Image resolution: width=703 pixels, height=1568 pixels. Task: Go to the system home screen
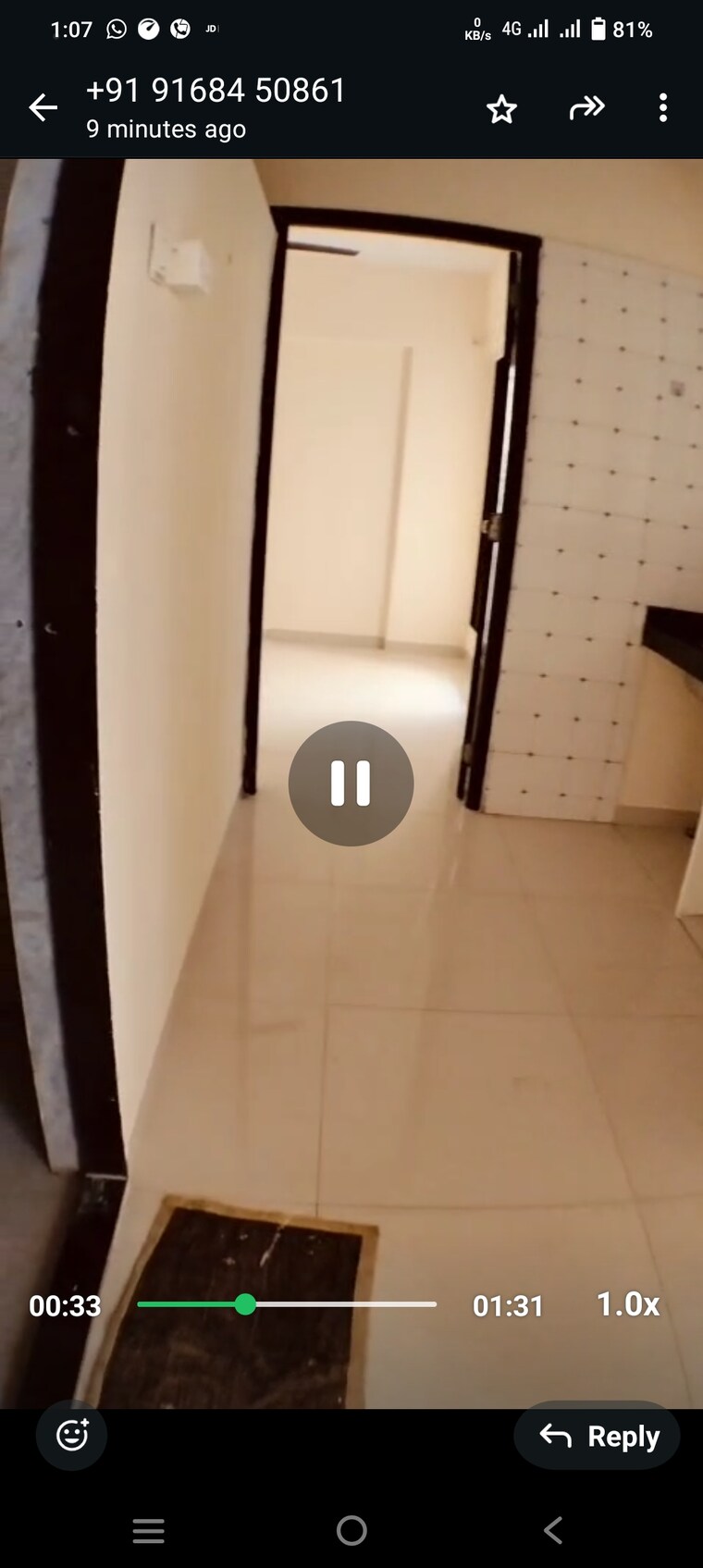pyautogui.click(x=351, y=1531)
